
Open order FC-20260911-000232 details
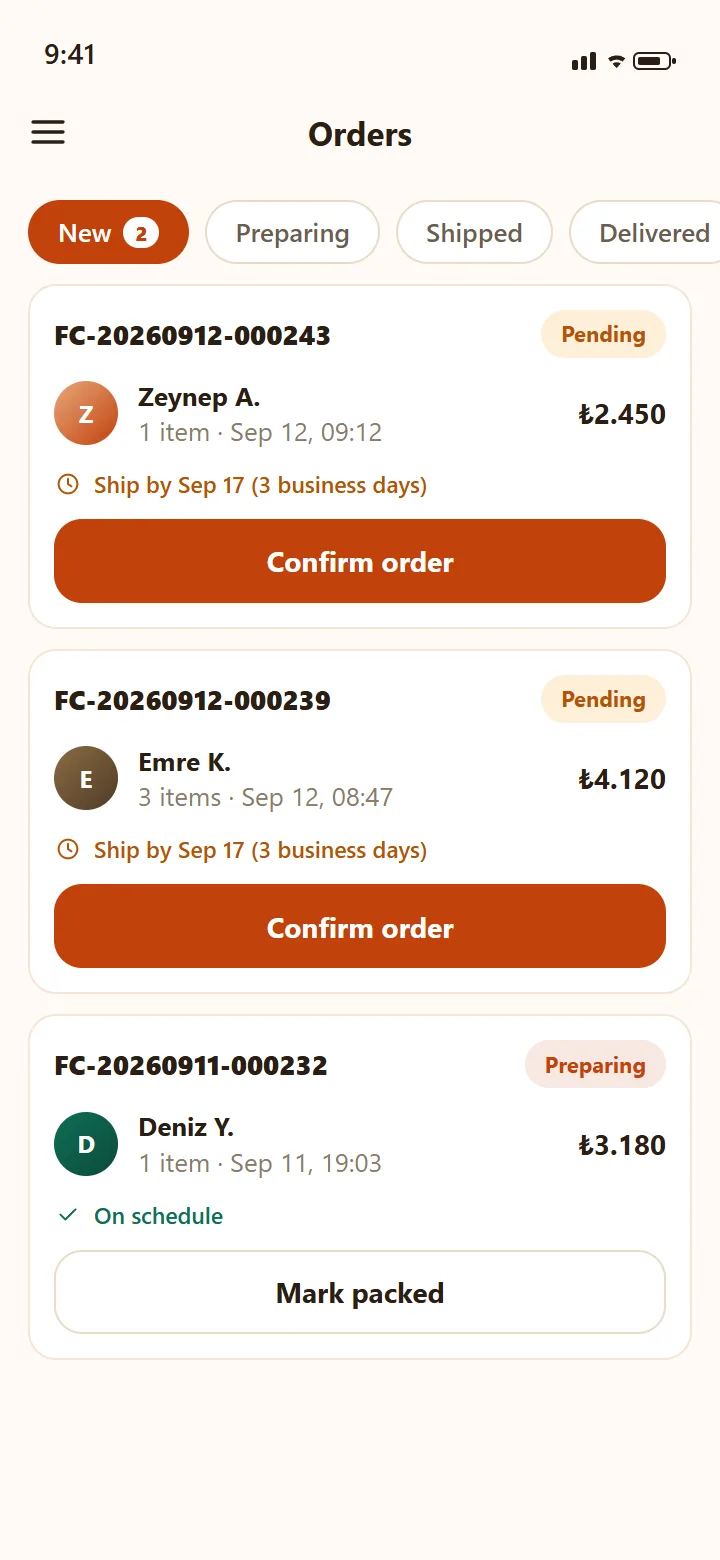pyautogui.click(x=191, y=1066)
